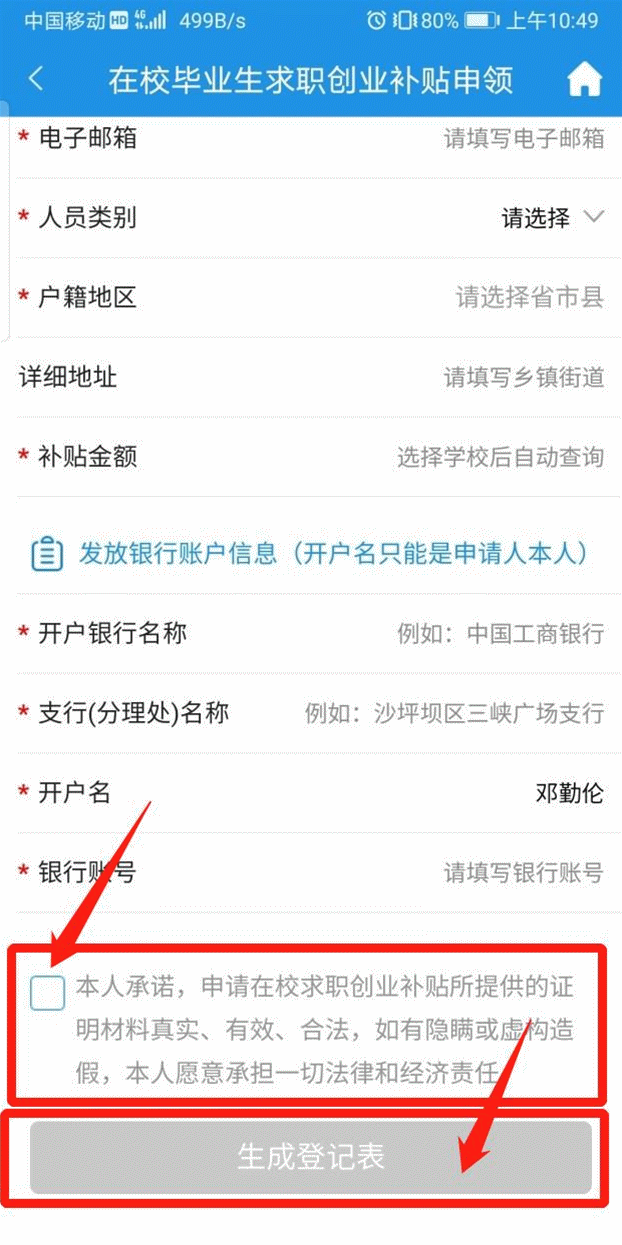Expand the 人员类别 dropdown
Viewport: 622px width, 1245px height.
coord(552,218)
